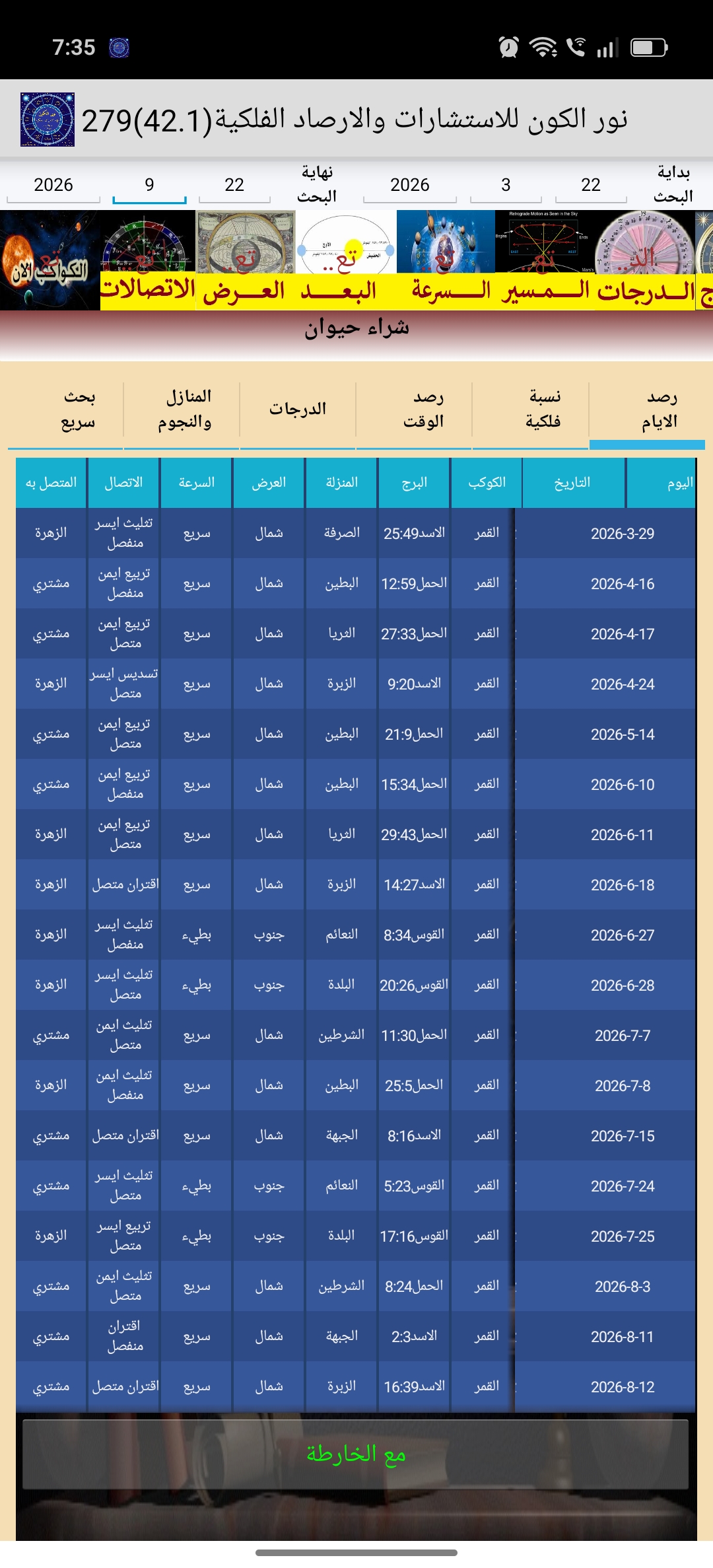Edit search end month field showing 9
The height and width of the screenshot is (1568, 713).
[x=149, y=185]
